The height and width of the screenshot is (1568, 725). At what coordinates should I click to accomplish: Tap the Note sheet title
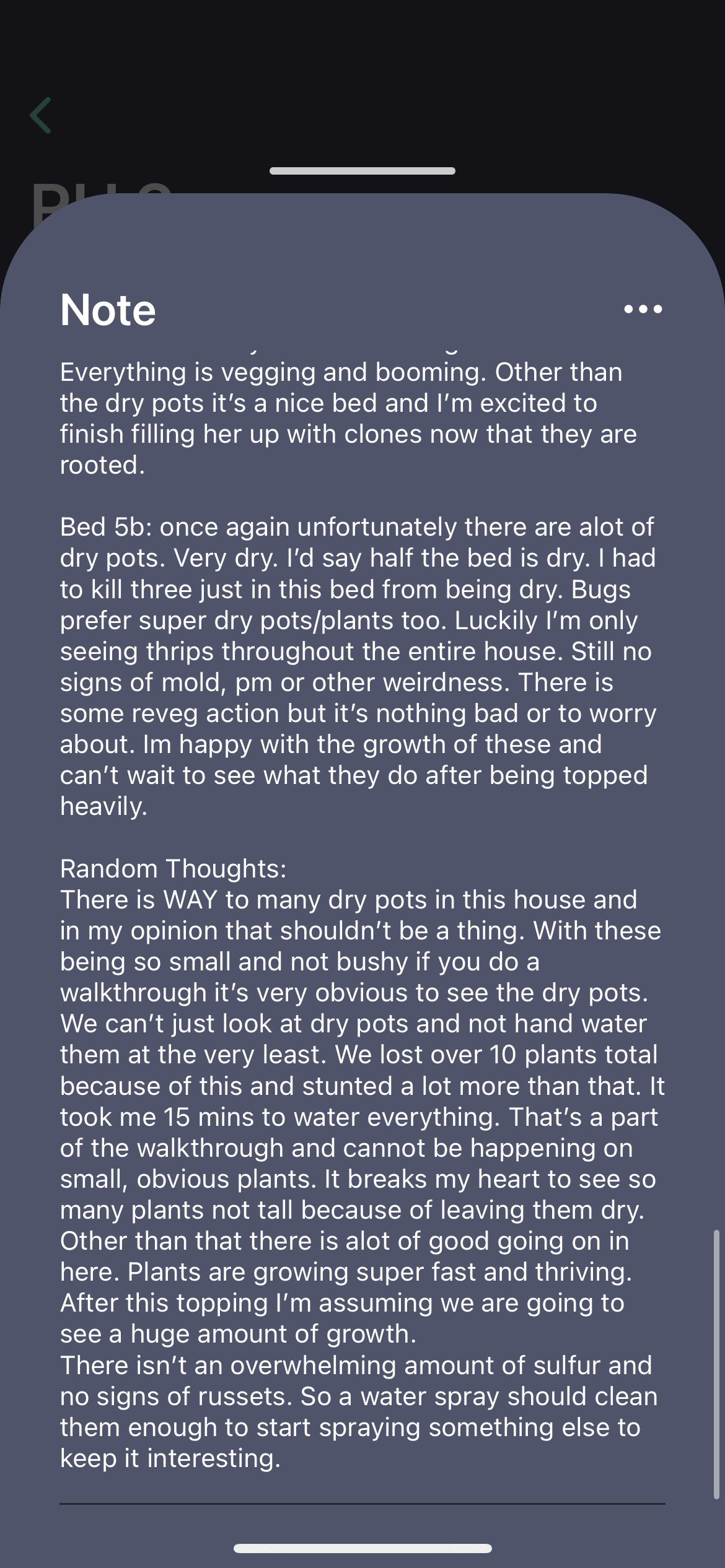tap(107, 310)
